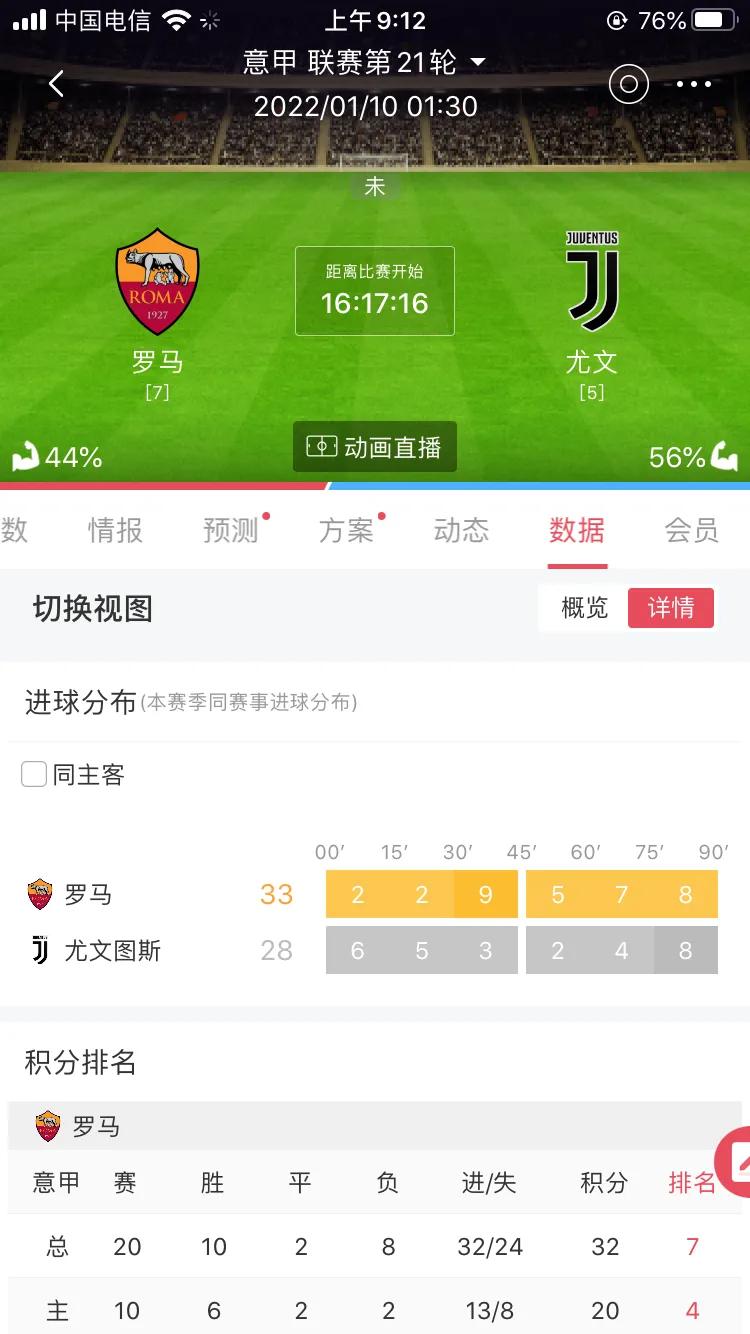Image resolution: width=750 pixels, height=1334 pixels.
Task: Click the back arrow to exit match page
Action: pos(55,84)
